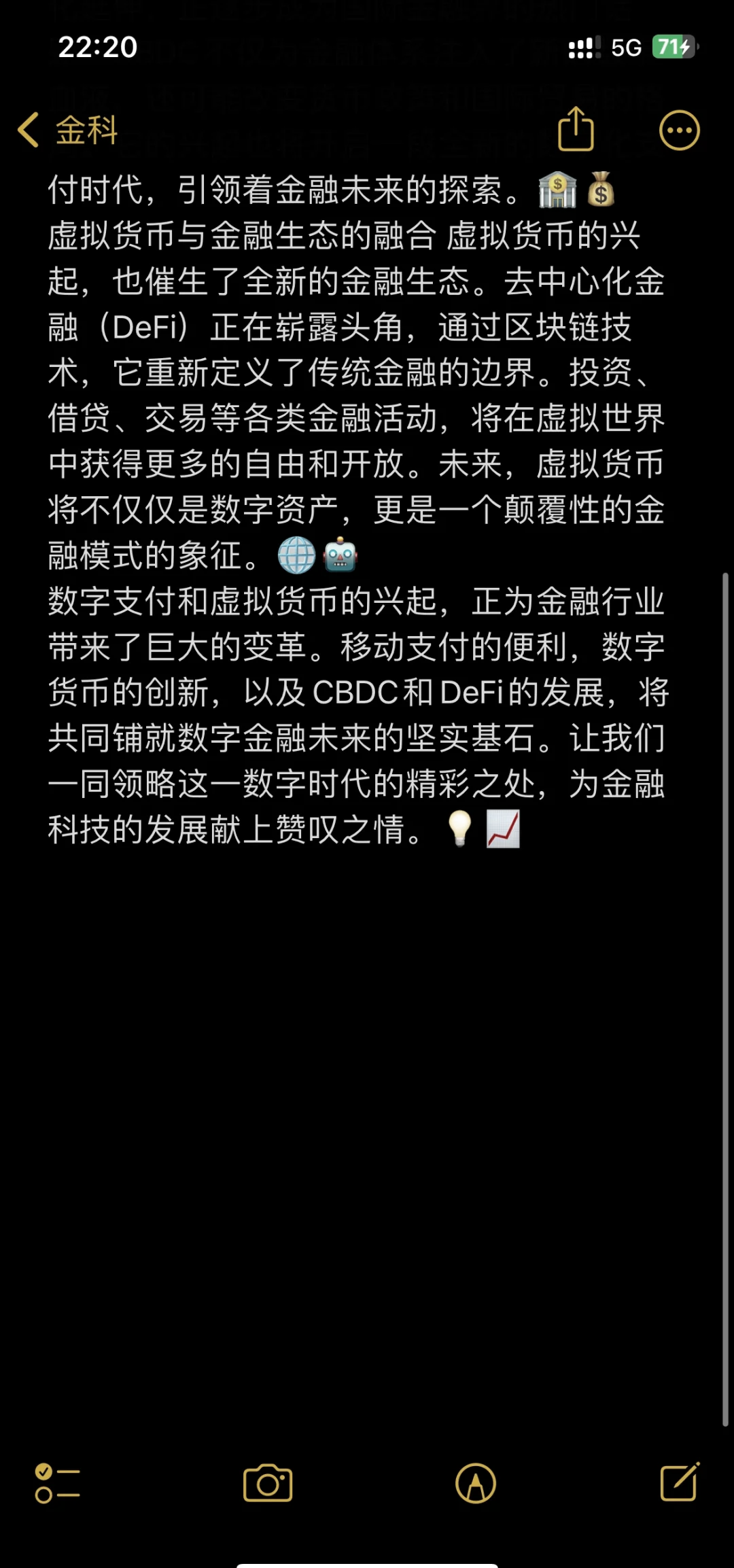Viewport: 734px width, 1568px height.
Task: Compose a new note
Action: [680, 1482]
